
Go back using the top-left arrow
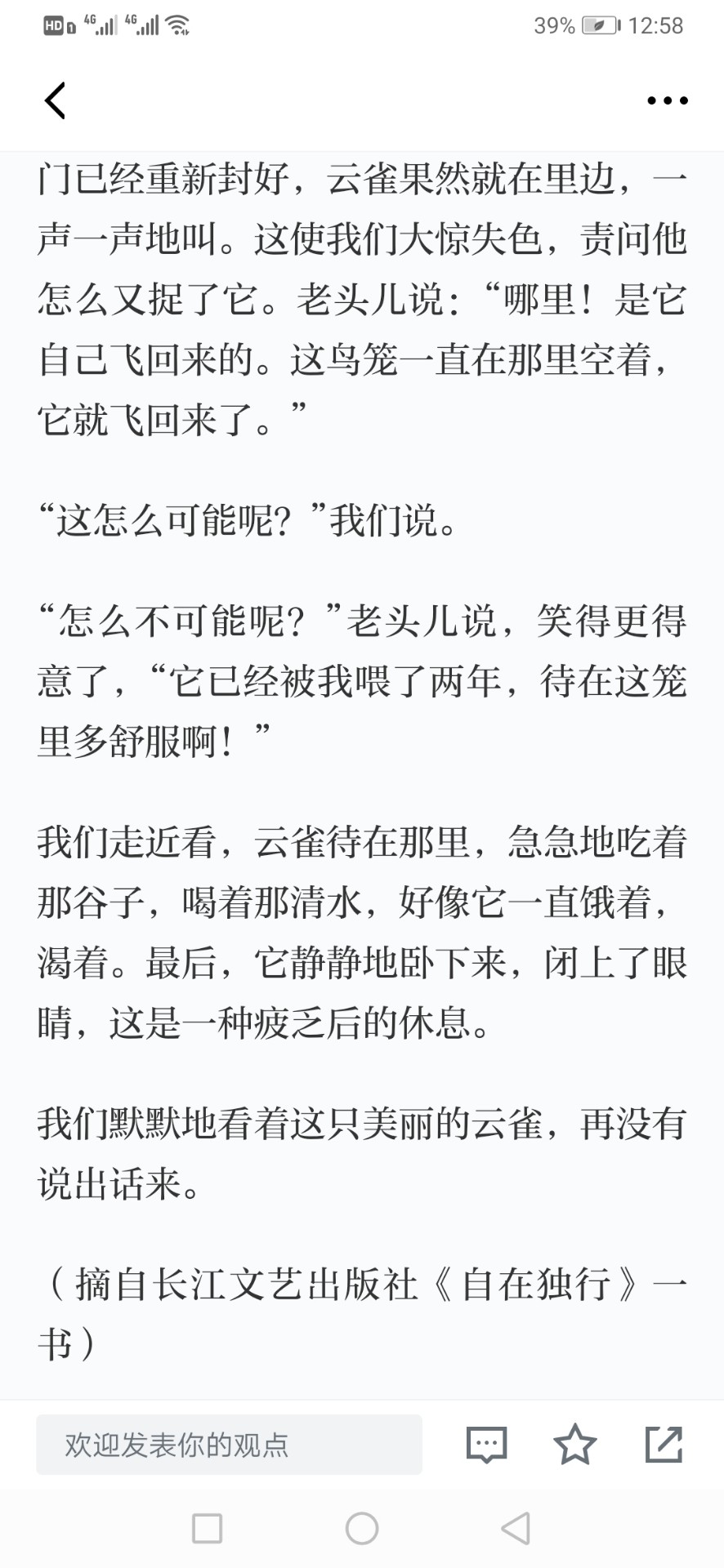[x=55, y=100]
